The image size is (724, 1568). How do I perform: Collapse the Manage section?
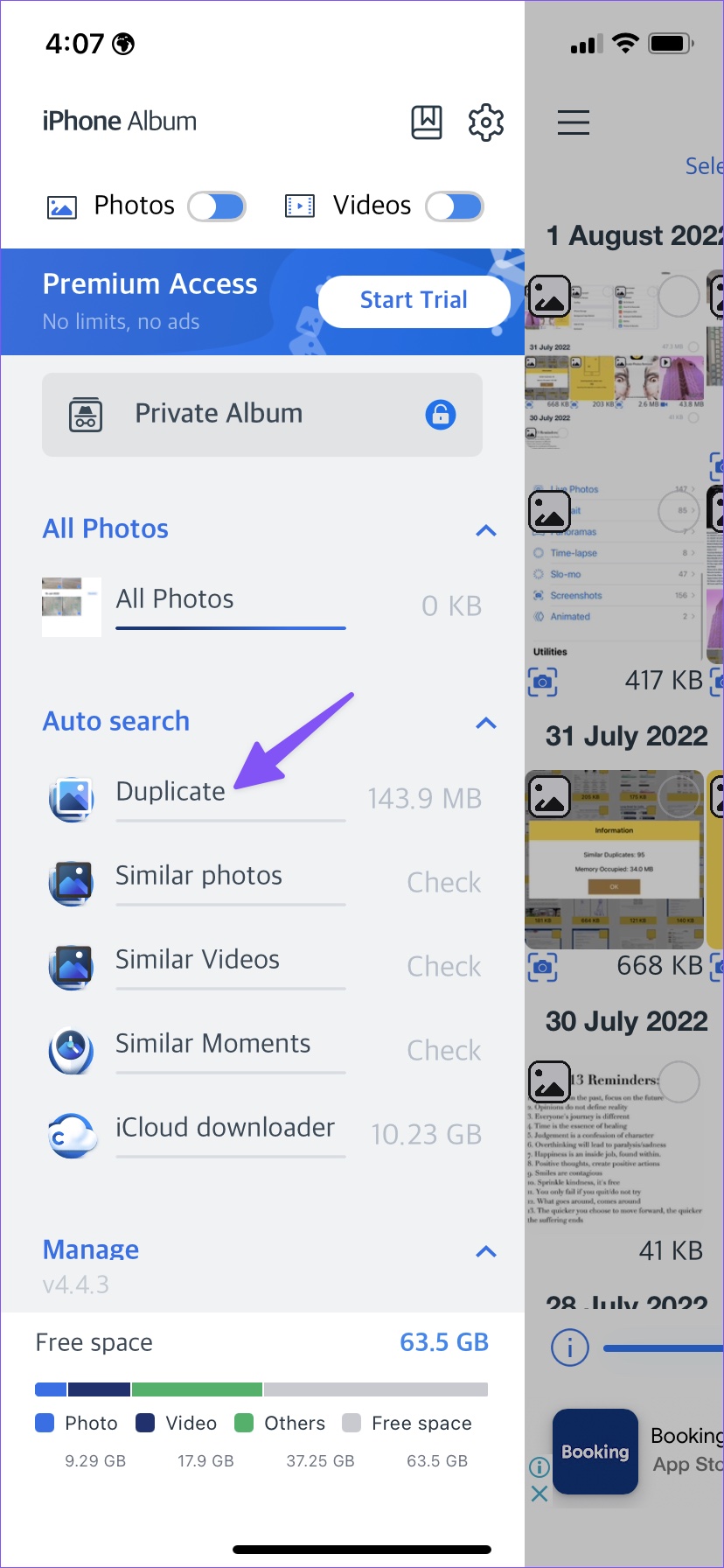486,1251
